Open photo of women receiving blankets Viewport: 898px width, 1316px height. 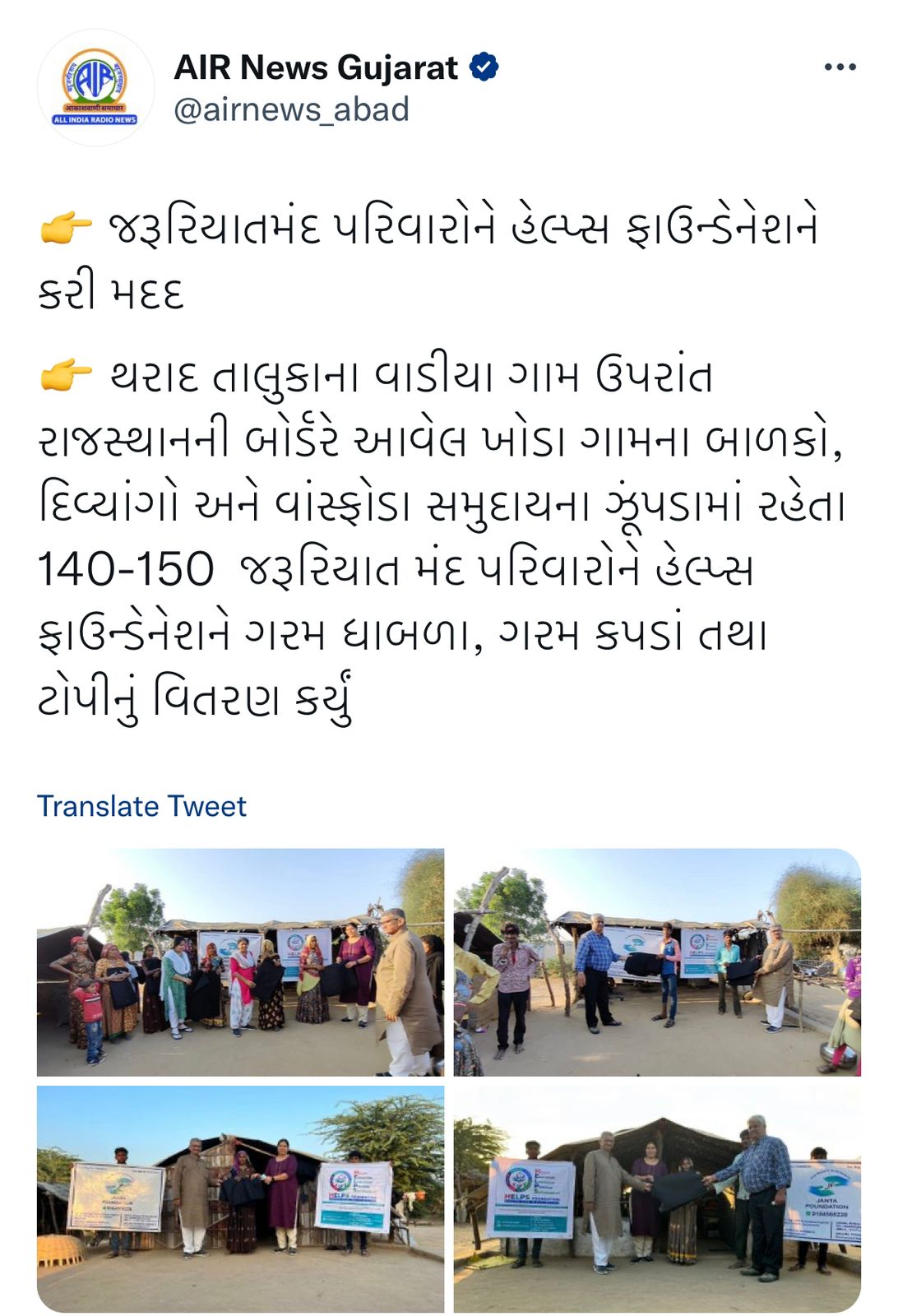(240, 962)
